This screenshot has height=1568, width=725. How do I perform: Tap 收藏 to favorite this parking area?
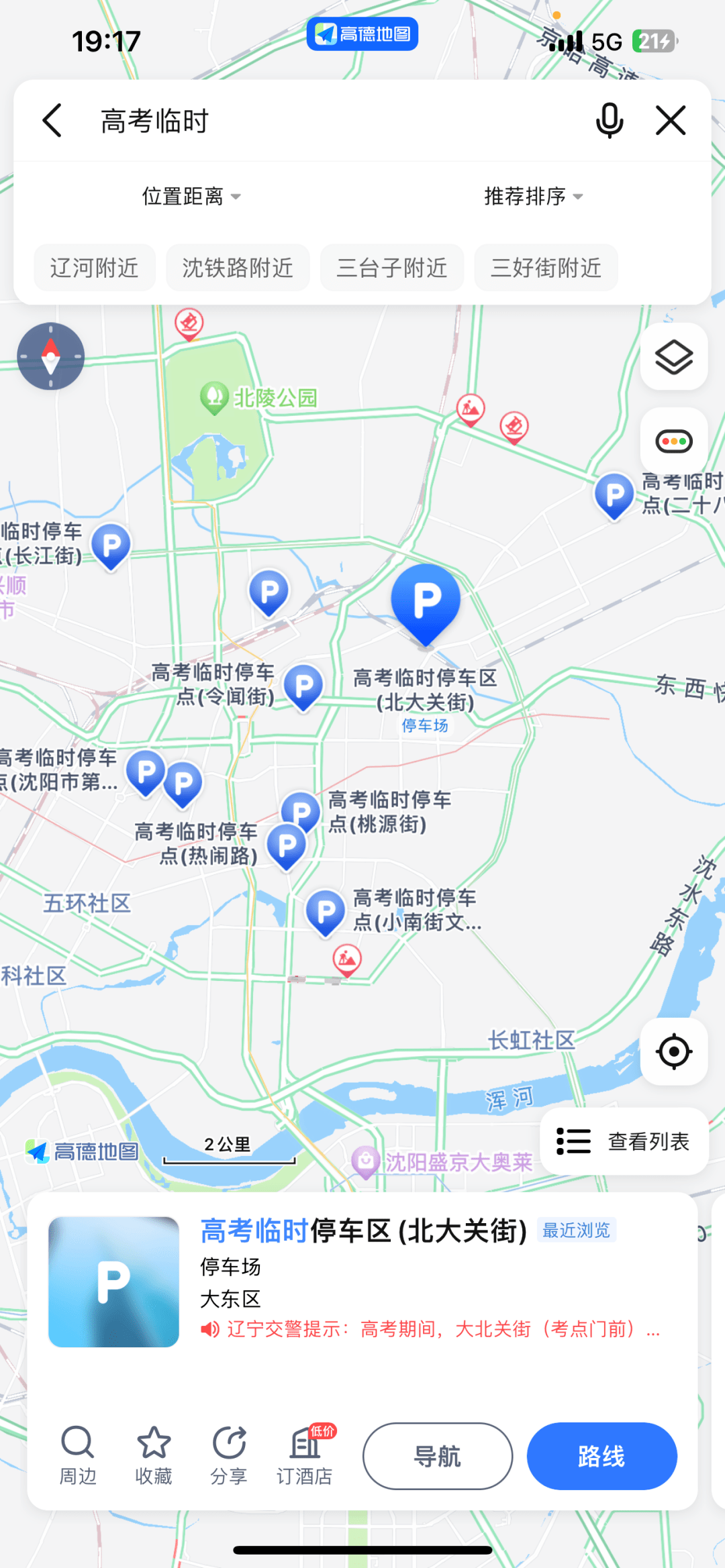155,1457
